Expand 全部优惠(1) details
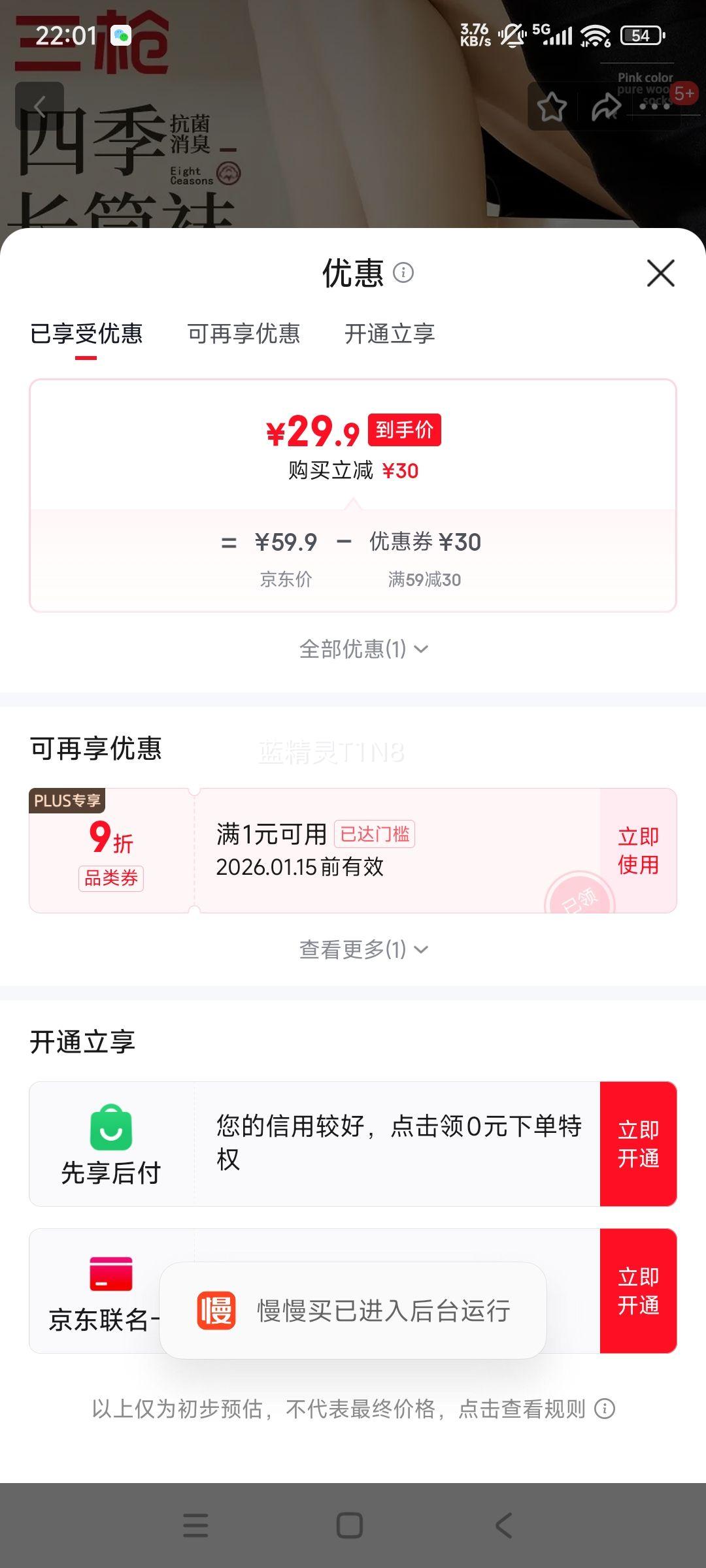 pos(363,648)
